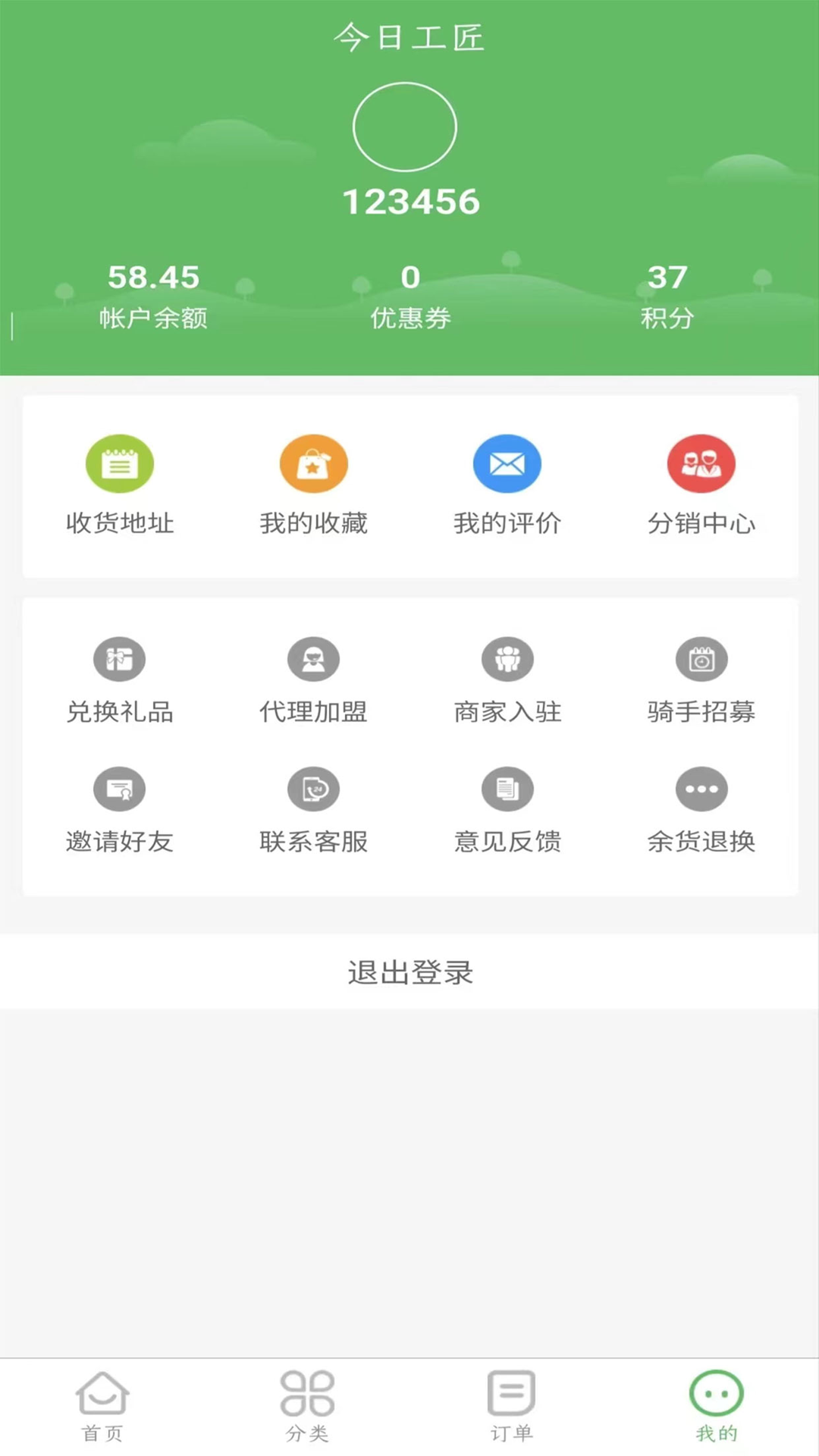
Task: Open 骑手招募 rider recruitment
Action: tap(701, 680)
